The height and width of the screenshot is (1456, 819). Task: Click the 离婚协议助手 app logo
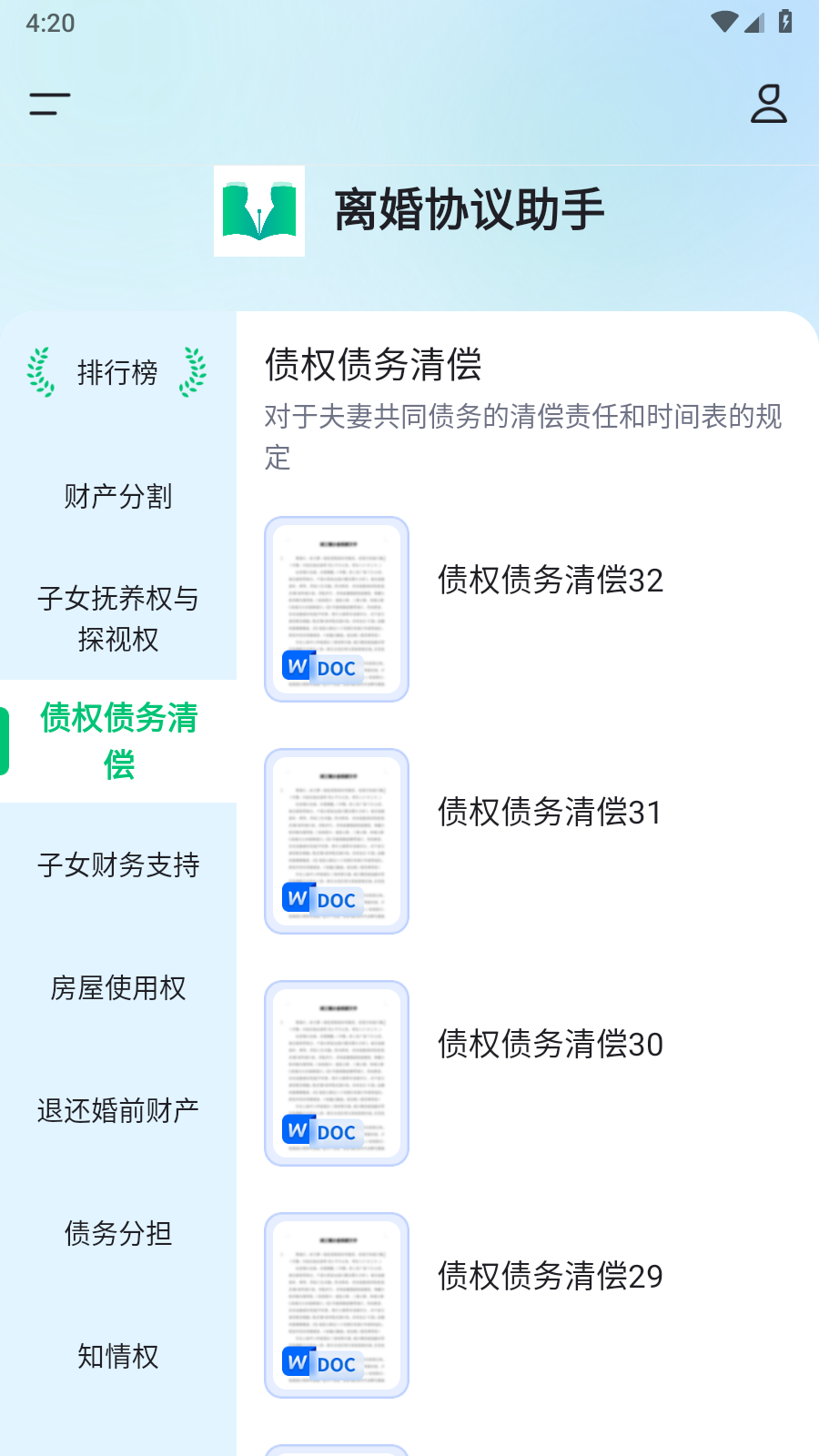259,210
